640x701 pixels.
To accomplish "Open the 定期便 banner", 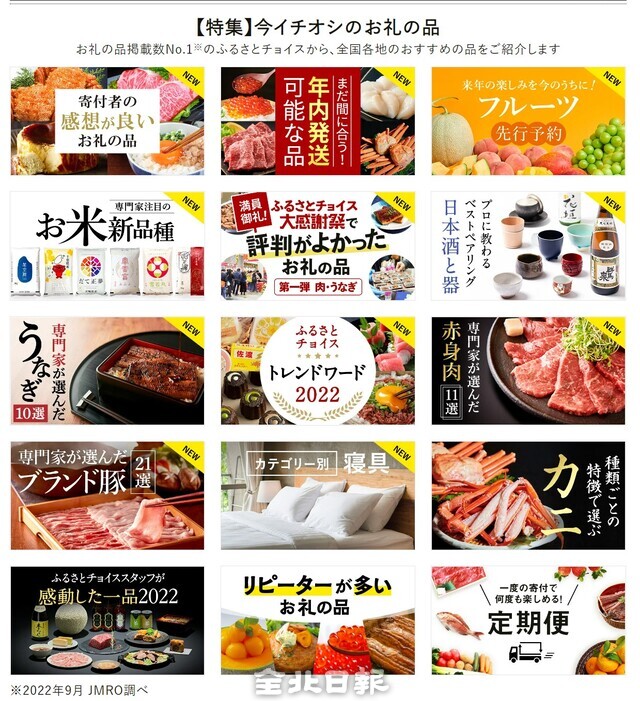I will [528, 620].
